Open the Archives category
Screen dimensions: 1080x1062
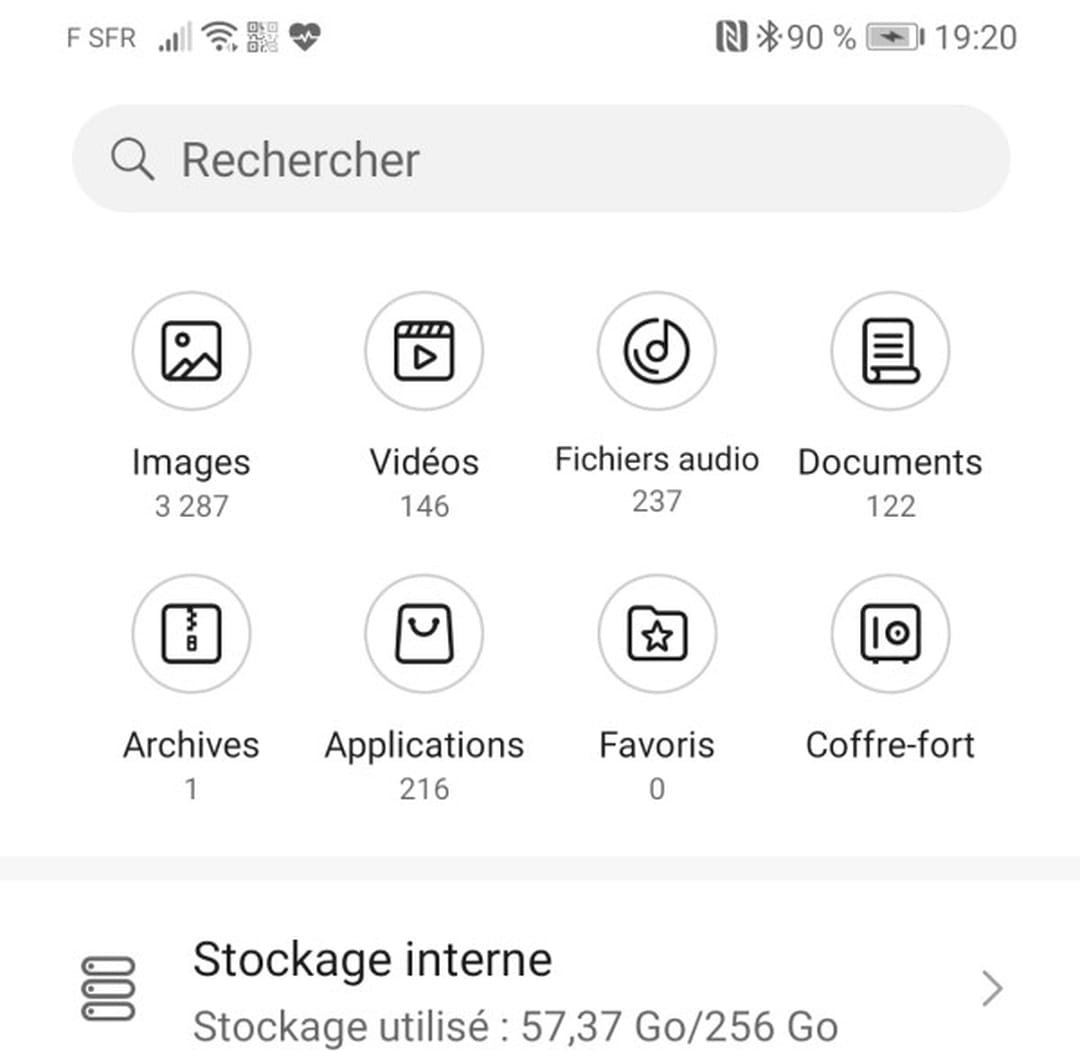(x=191, y=634)
